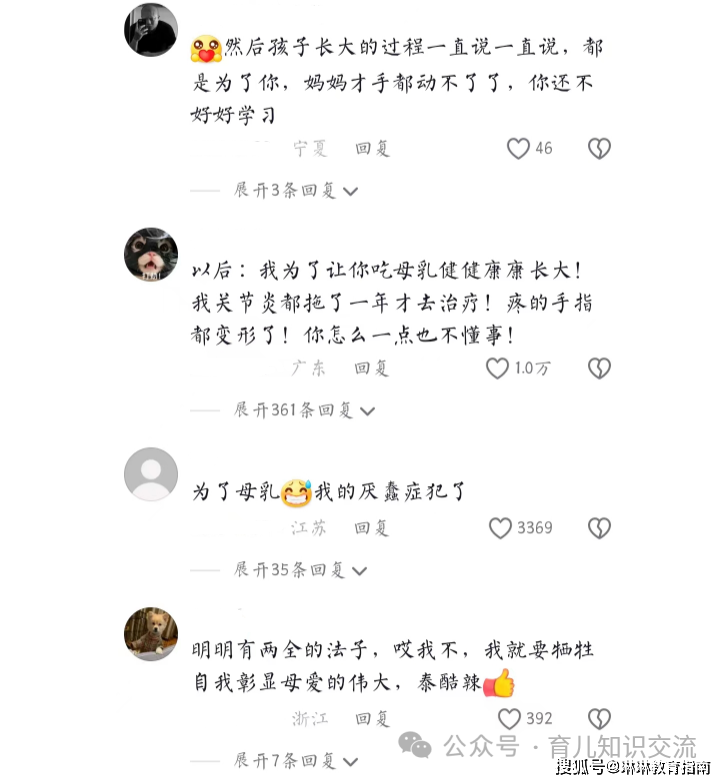The width and height of the screenshot is (725, 784).
Task: Dislike the comment from 江苏
Action: (x=598, y=528)
